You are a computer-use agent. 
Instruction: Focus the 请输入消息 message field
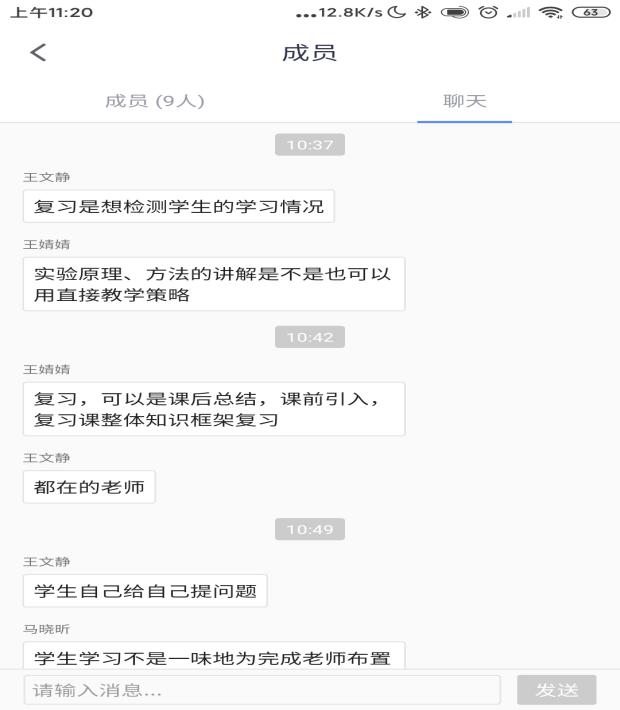262,690
